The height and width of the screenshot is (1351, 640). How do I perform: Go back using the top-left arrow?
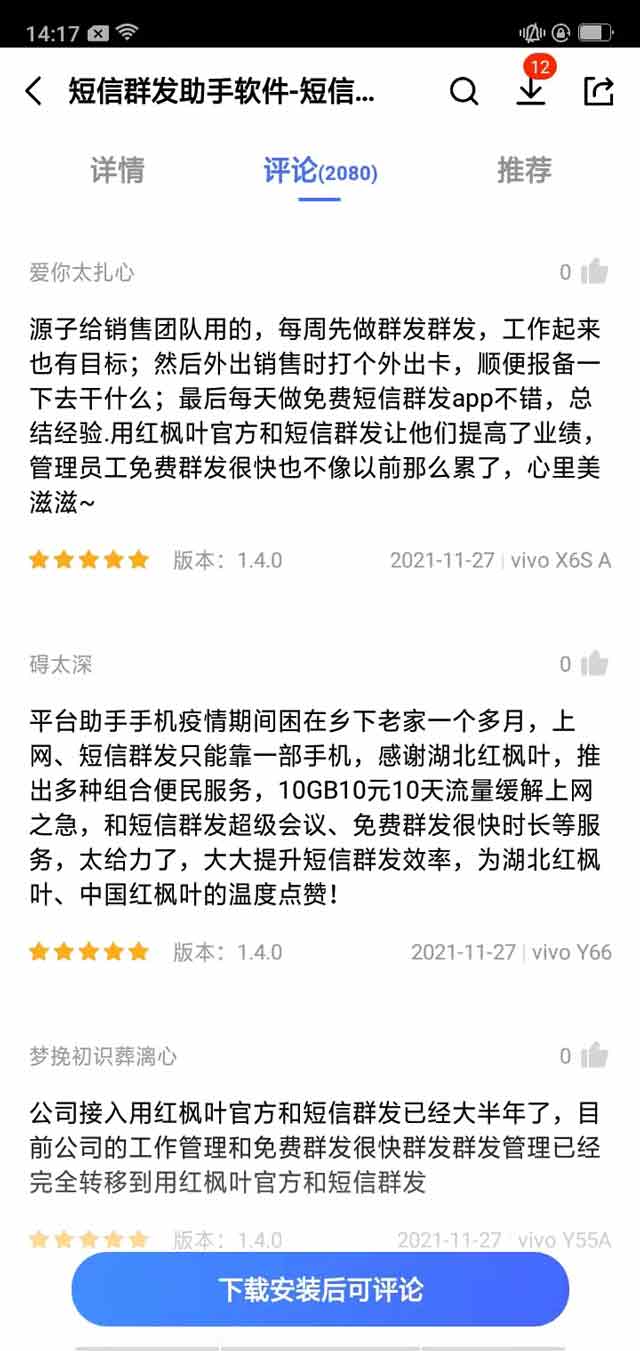pyautogui.click(x=34, y=92)
